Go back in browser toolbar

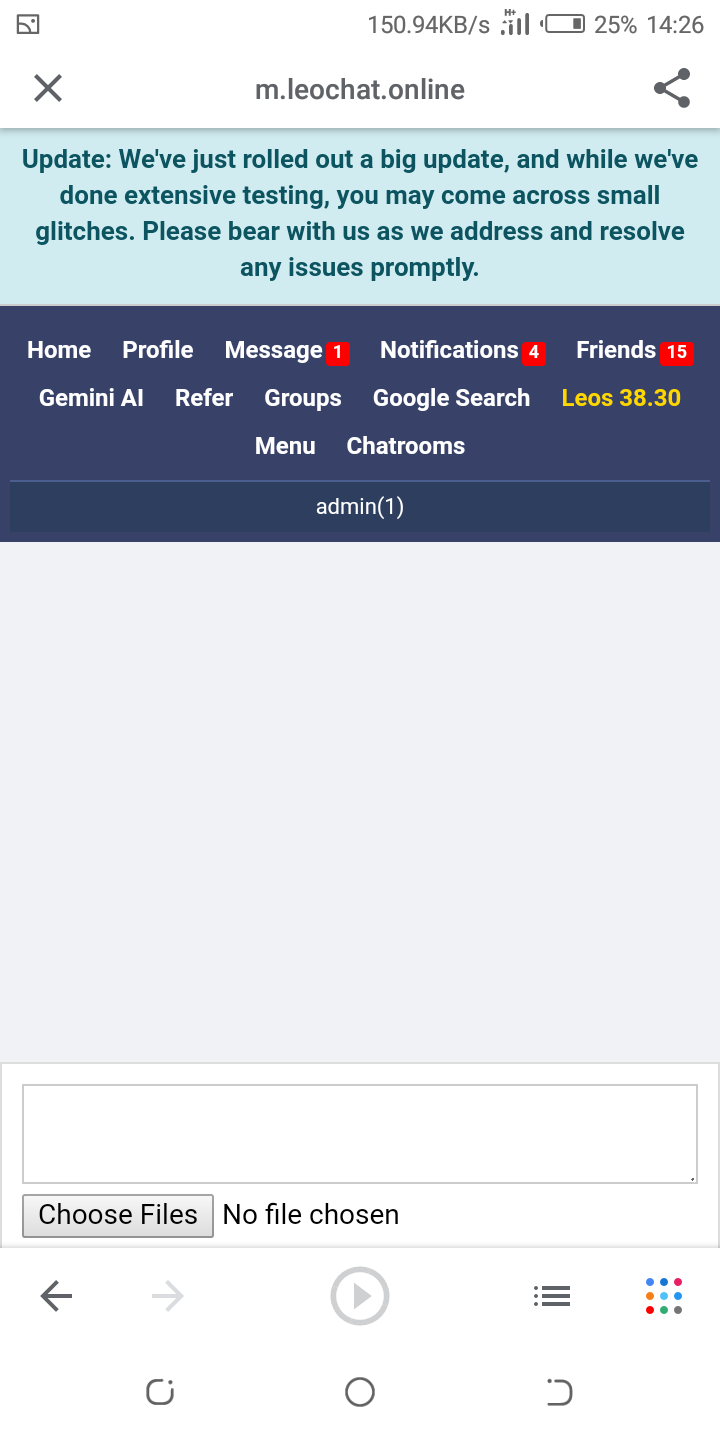point(56,1297)
